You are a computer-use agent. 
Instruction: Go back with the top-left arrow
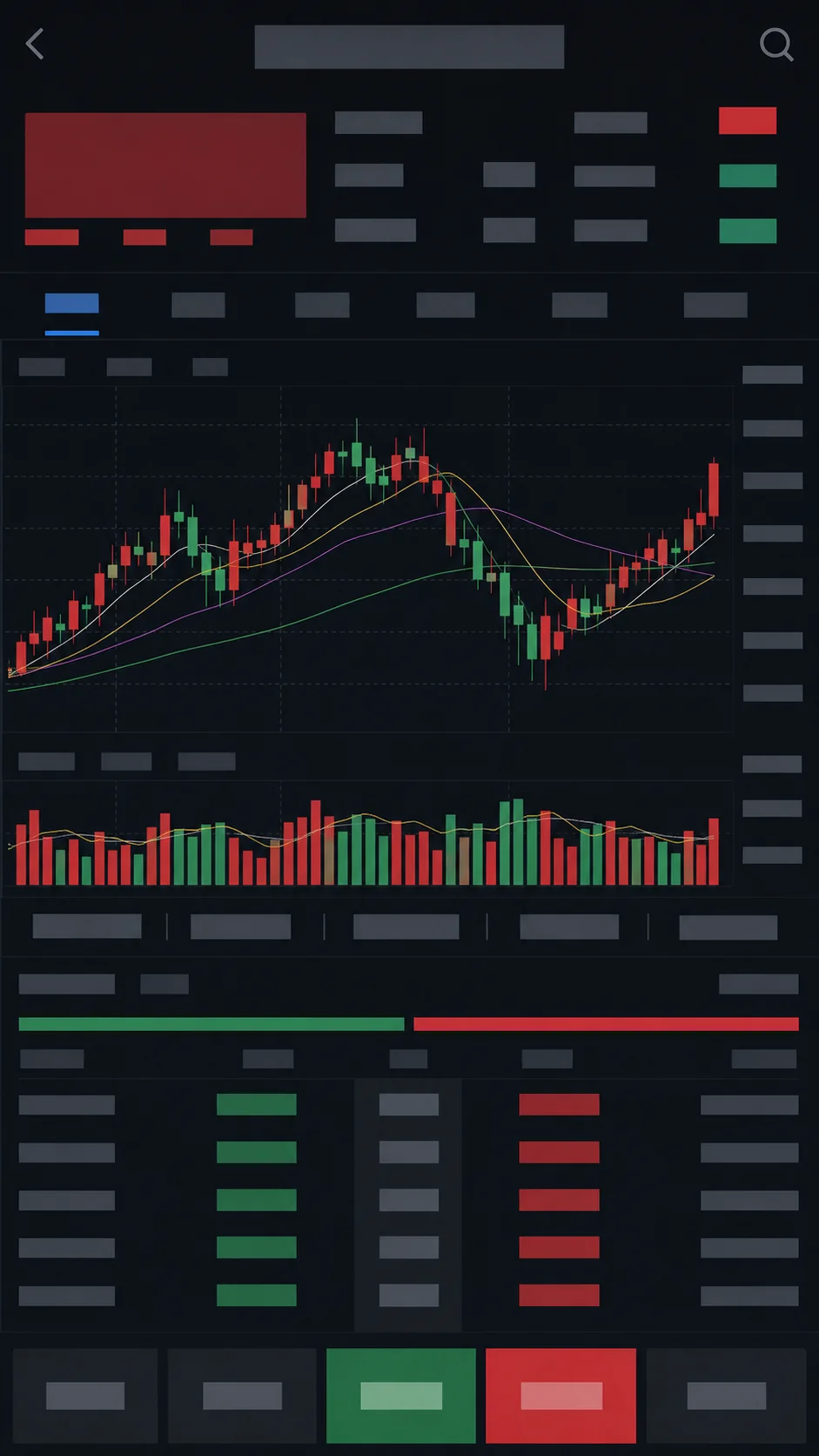point(35,44)
